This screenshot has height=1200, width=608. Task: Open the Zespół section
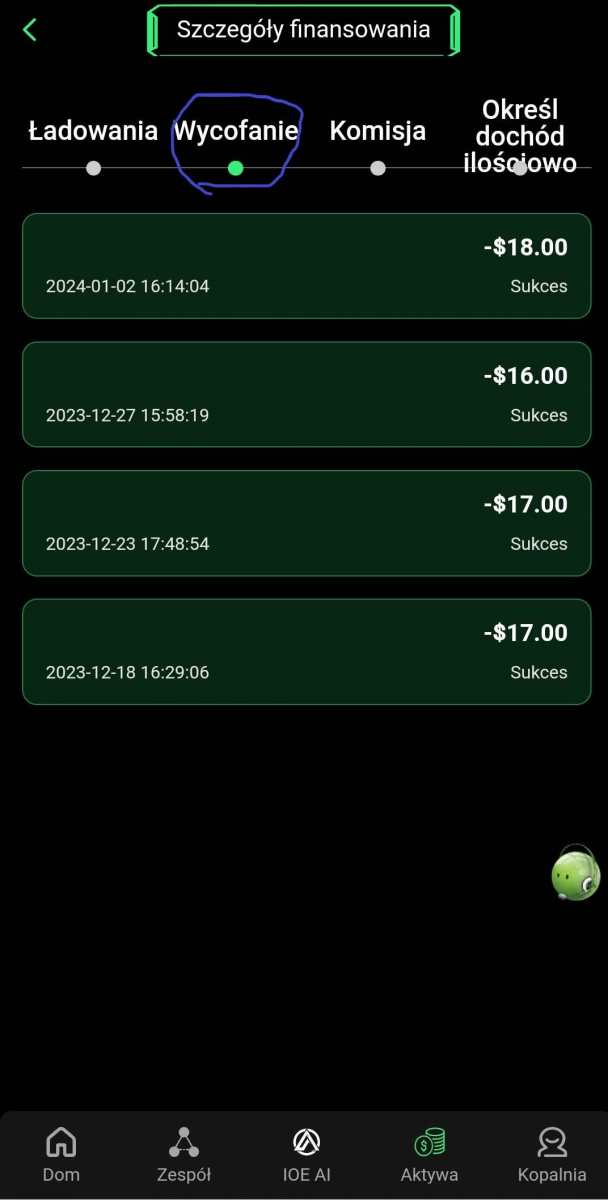184,1154
